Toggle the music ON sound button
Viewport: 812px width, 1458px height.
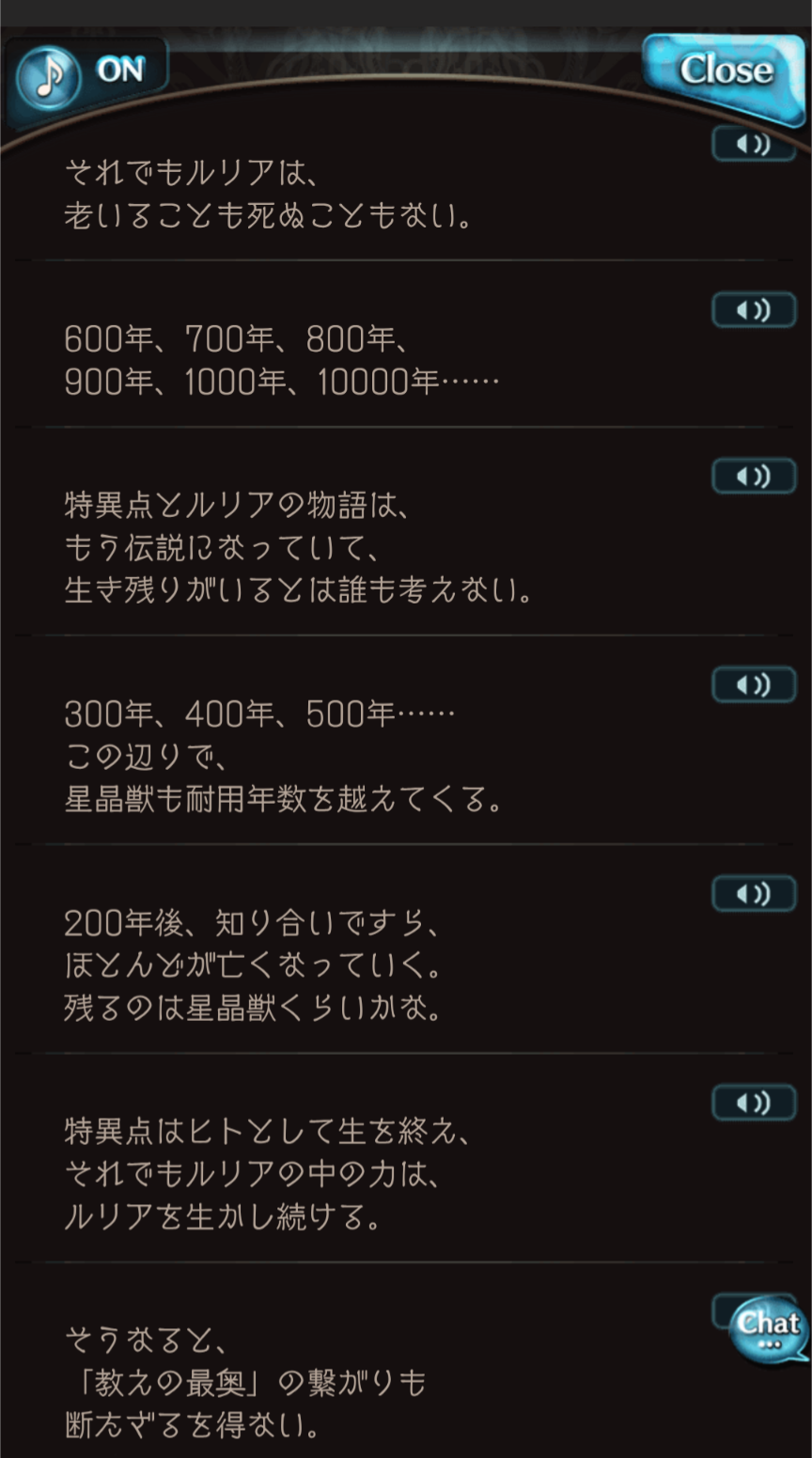(86, 77)
